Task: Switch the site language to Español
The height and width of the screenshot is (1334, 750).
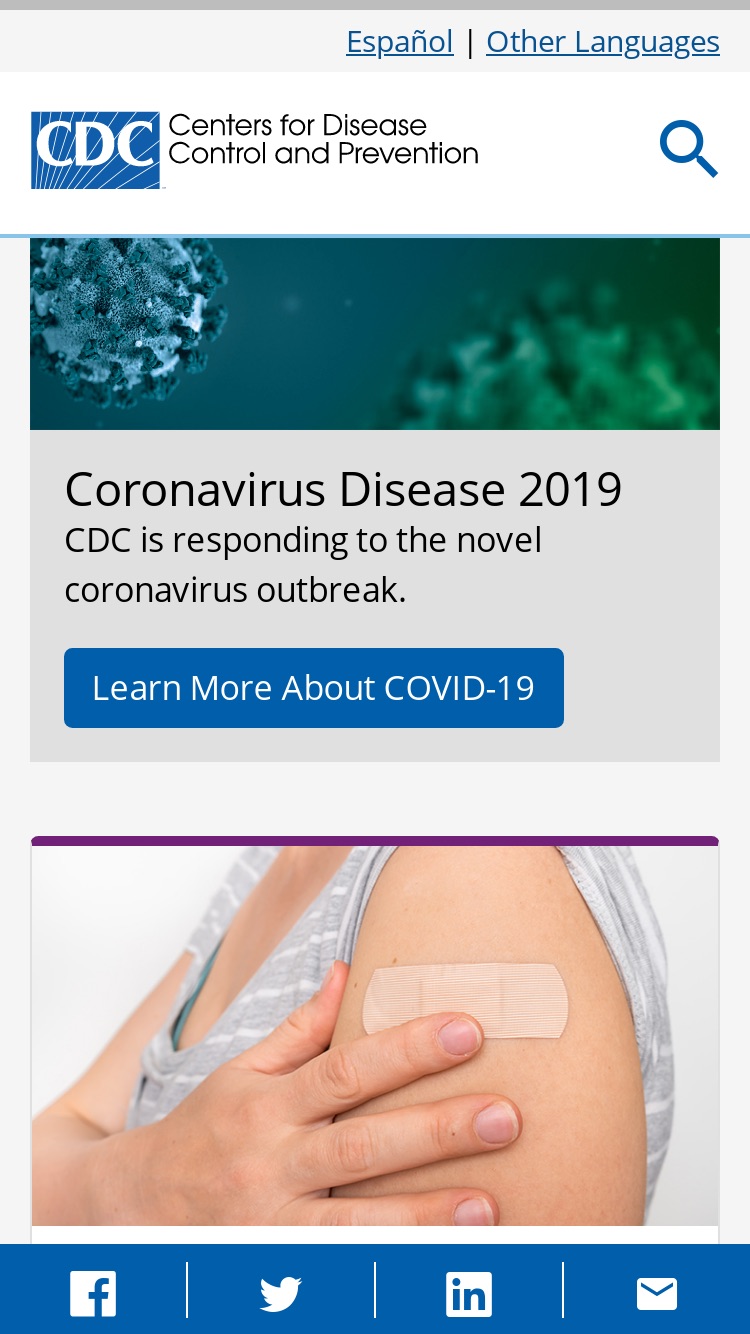Action: [399, 41]
